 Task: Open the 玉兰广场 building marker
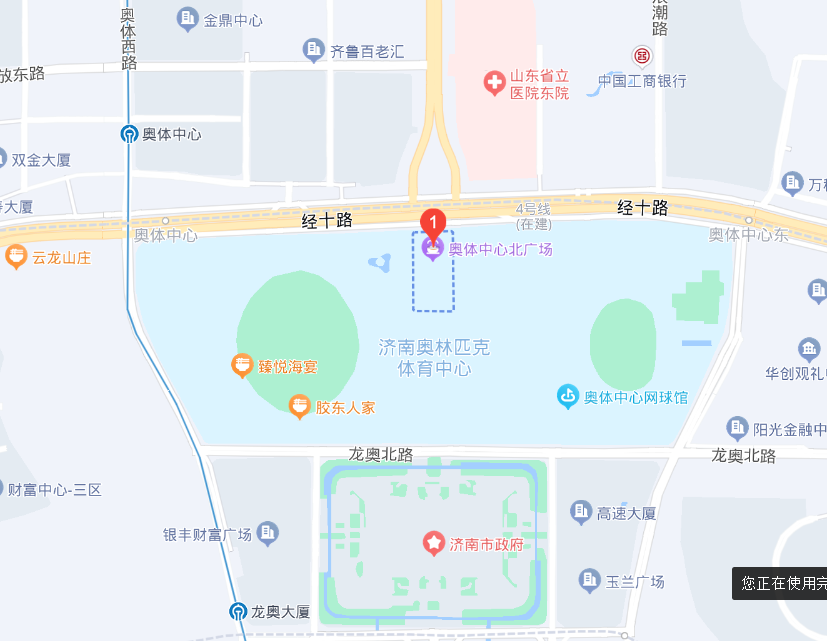590,580
